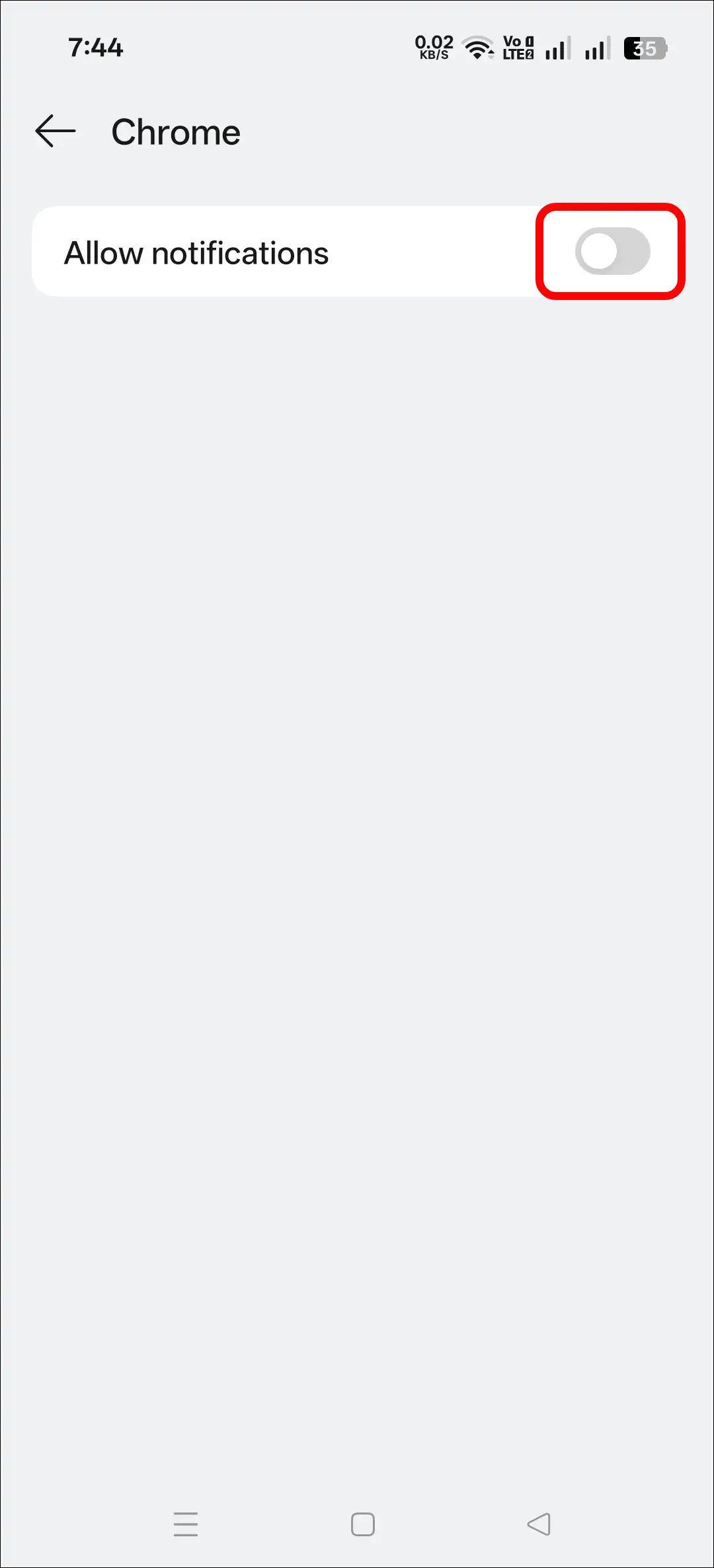714x1568 pixels.
Task: Tap the Chrome screen title
Action: [x=177, y=131]
